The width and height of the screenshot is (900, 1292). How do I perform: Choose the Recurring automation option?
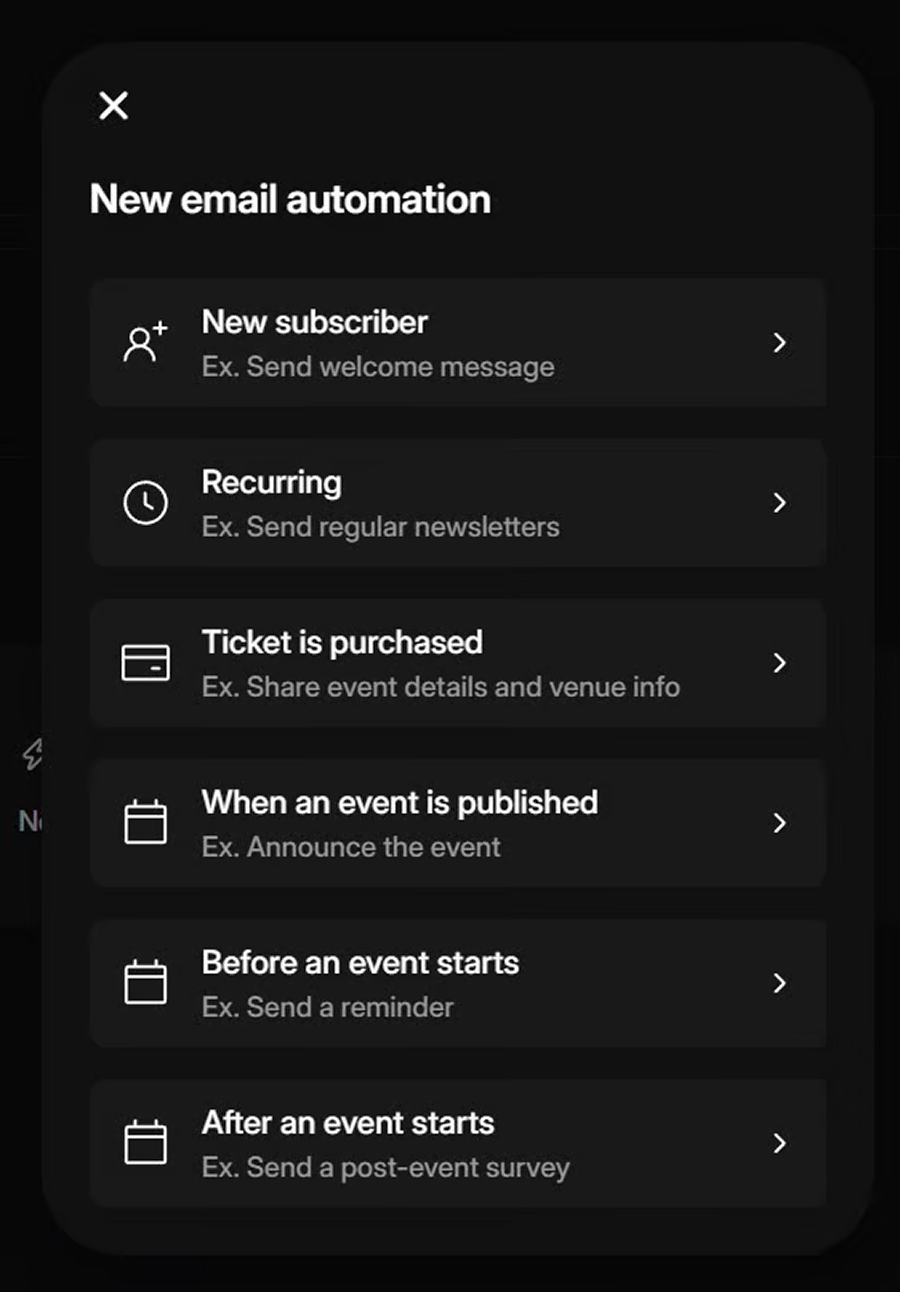pyautogui.click(x=457, y=503)
